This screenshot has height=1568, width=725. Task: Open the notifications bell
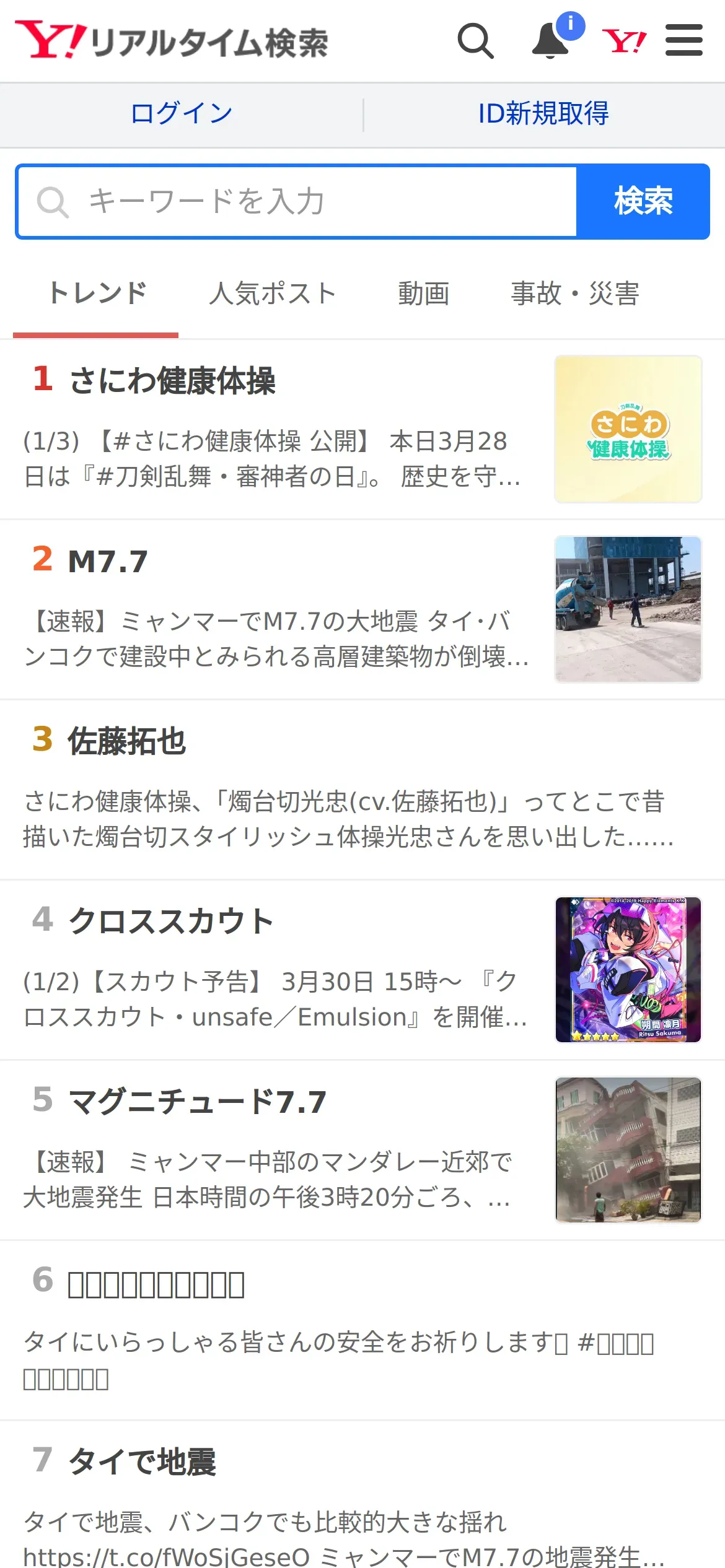click(x=551, y=41)
